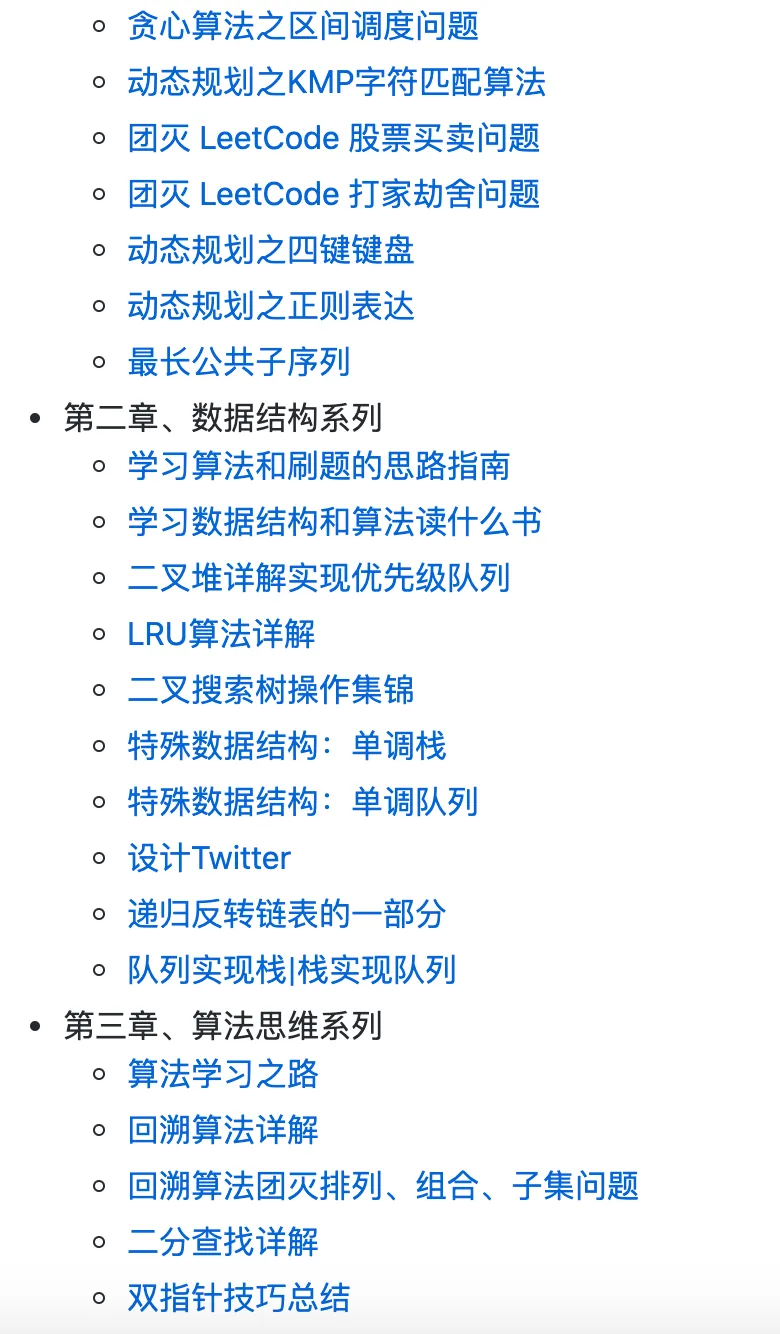Open the 二叉堆详解实现优先级队列 article
The width and height of the screenshot is (780, 1334).
click(318, 578)
